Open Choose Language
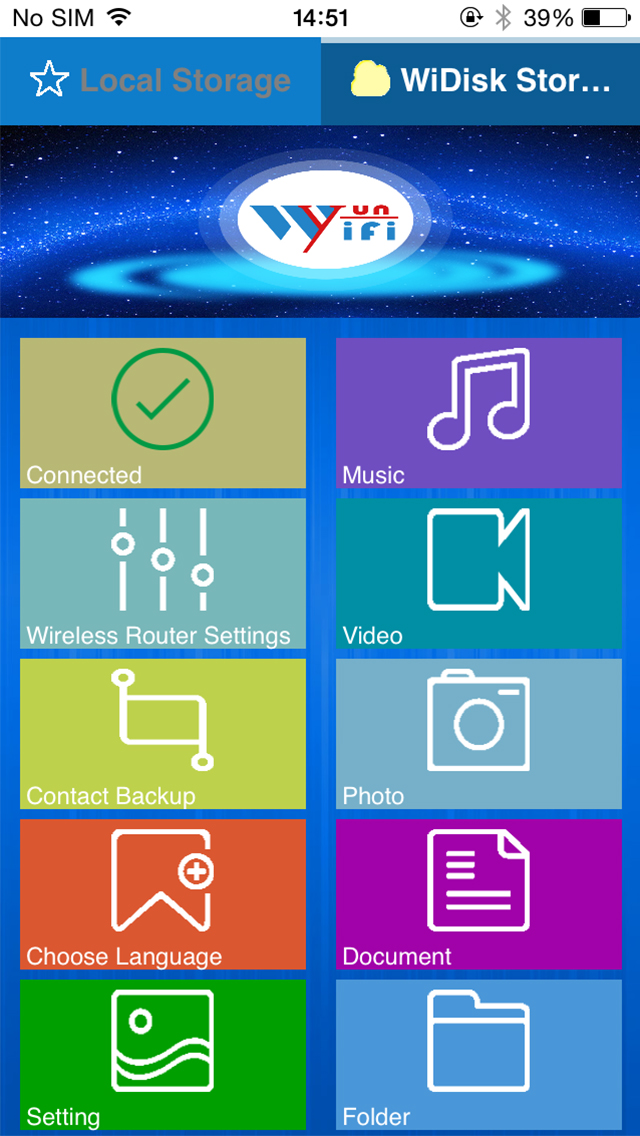Image resolution: width=640 pixels, height=1136 pixels. 163,894
